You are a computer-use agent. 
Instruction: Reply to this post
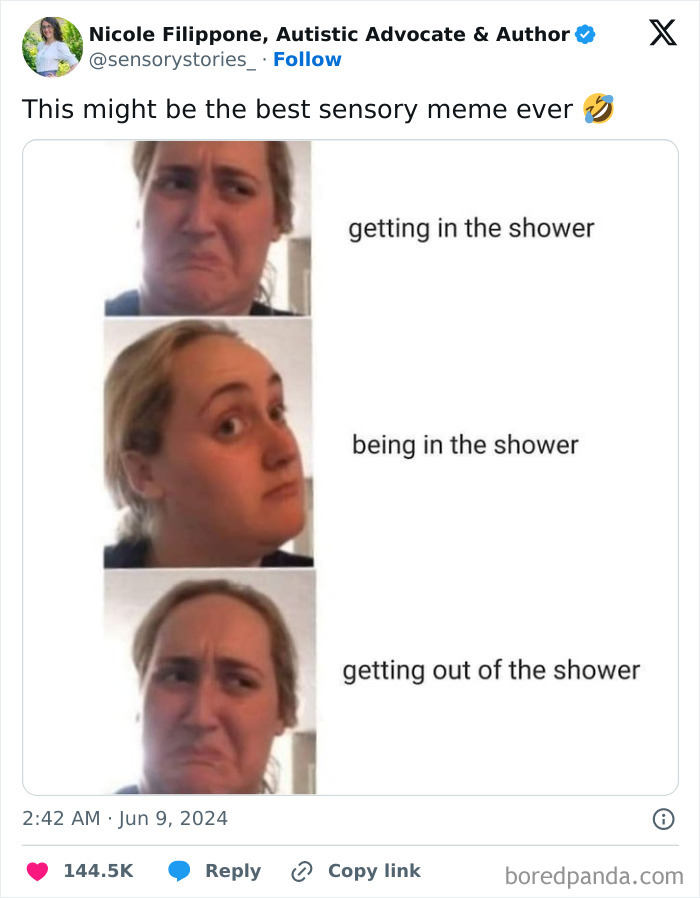(215, 871)
